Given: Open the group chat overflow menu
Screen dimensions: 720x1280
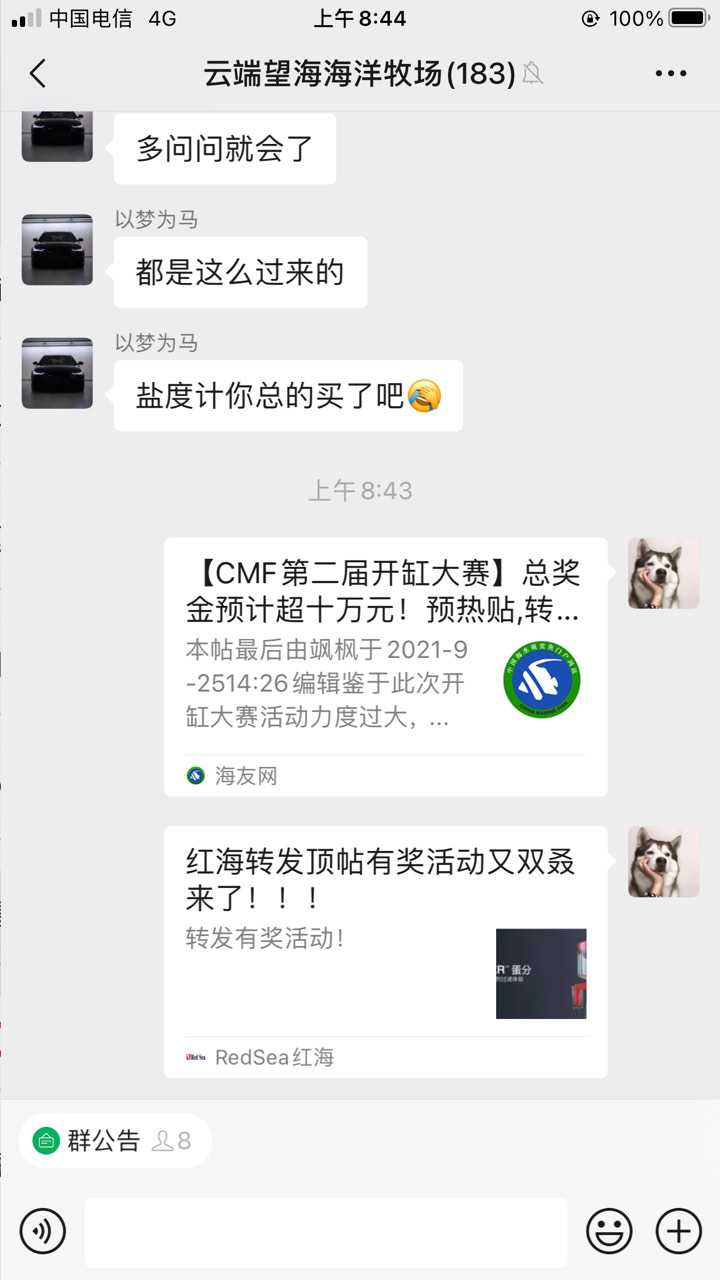Looking at the screenshot, I should tap(670, 73).
